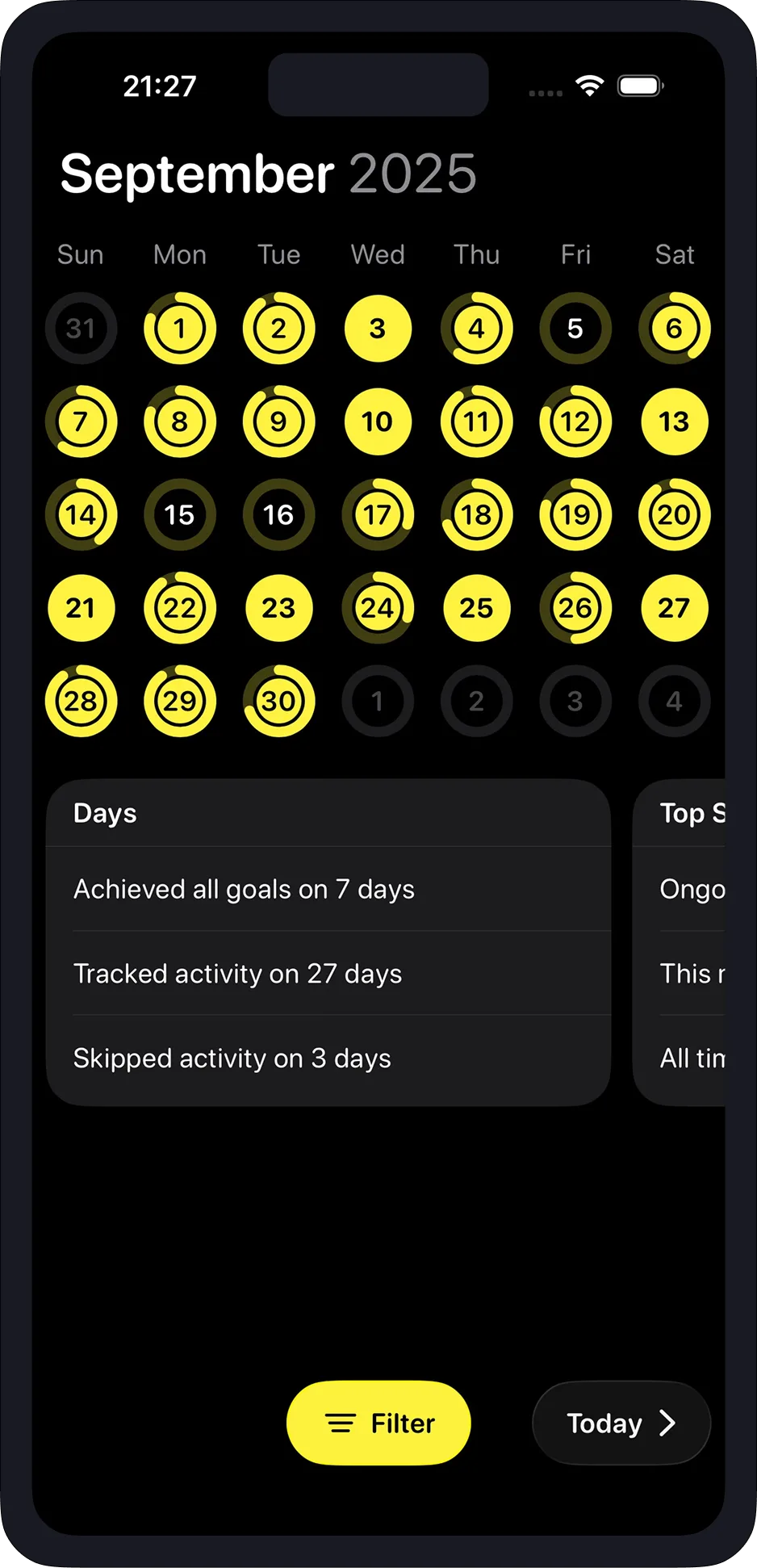Expand the chevron next to Today

point(667,1423)
